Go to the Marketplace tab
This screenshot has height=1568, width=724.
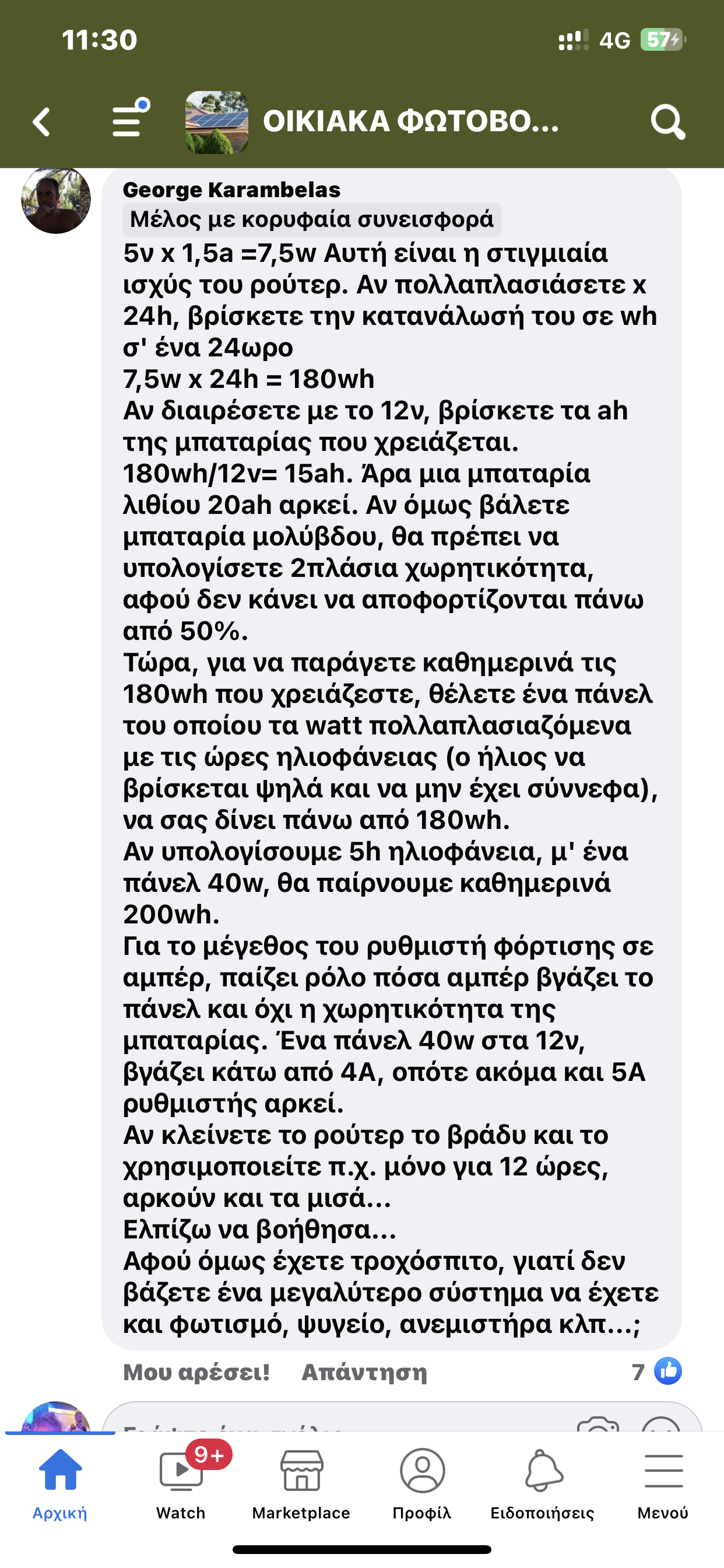coord(301,1484)
